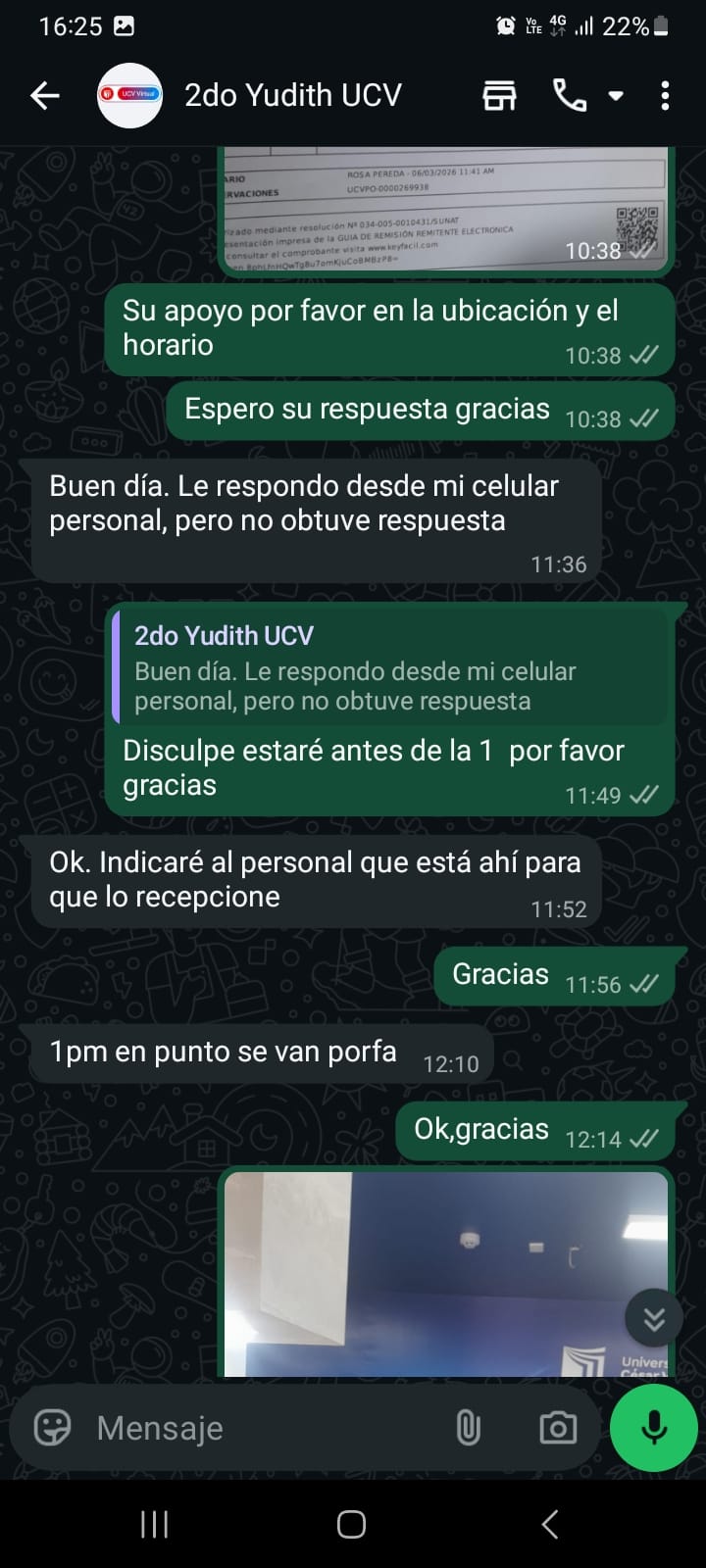Focus the Mensaje text field
Image resolution: width=706 pixels, height=1568 pixels.
pyautogui.click(x=265, y=1428)
